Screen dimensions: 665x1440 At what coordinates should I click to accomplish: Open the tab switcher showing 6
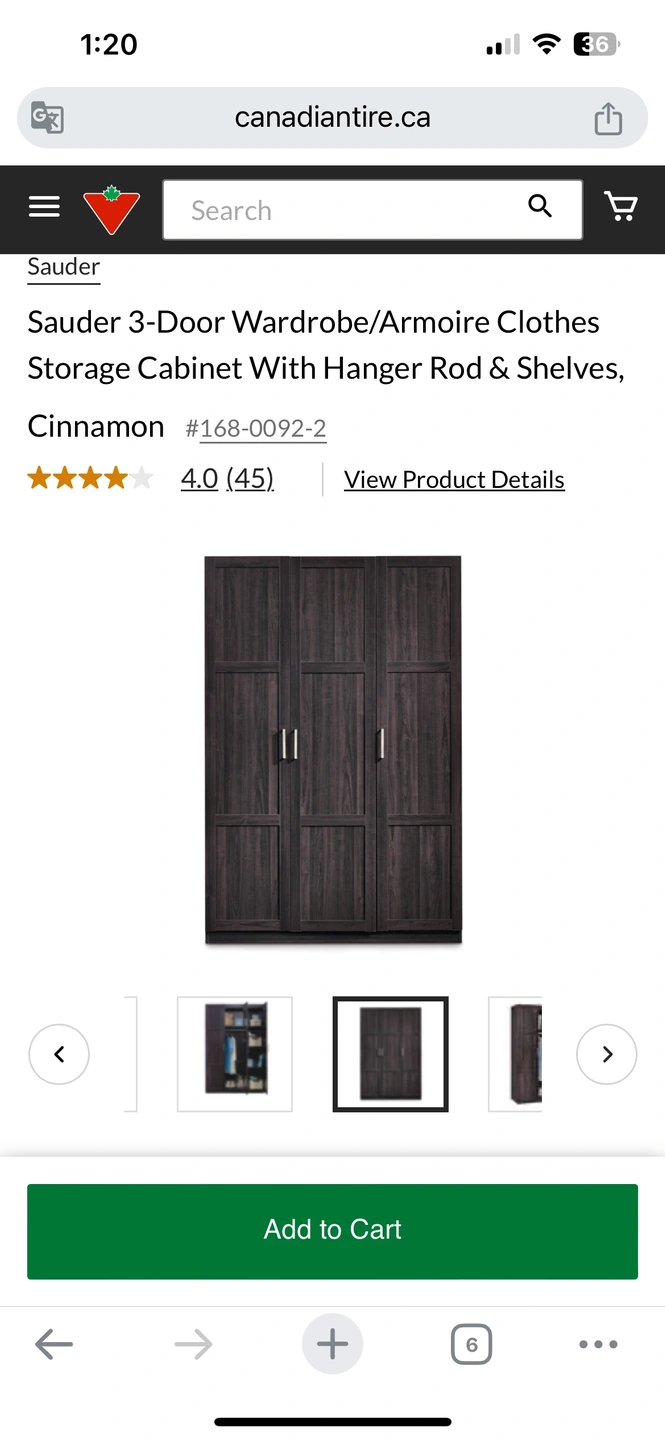pyautogui.click(x=471, y=1345)
